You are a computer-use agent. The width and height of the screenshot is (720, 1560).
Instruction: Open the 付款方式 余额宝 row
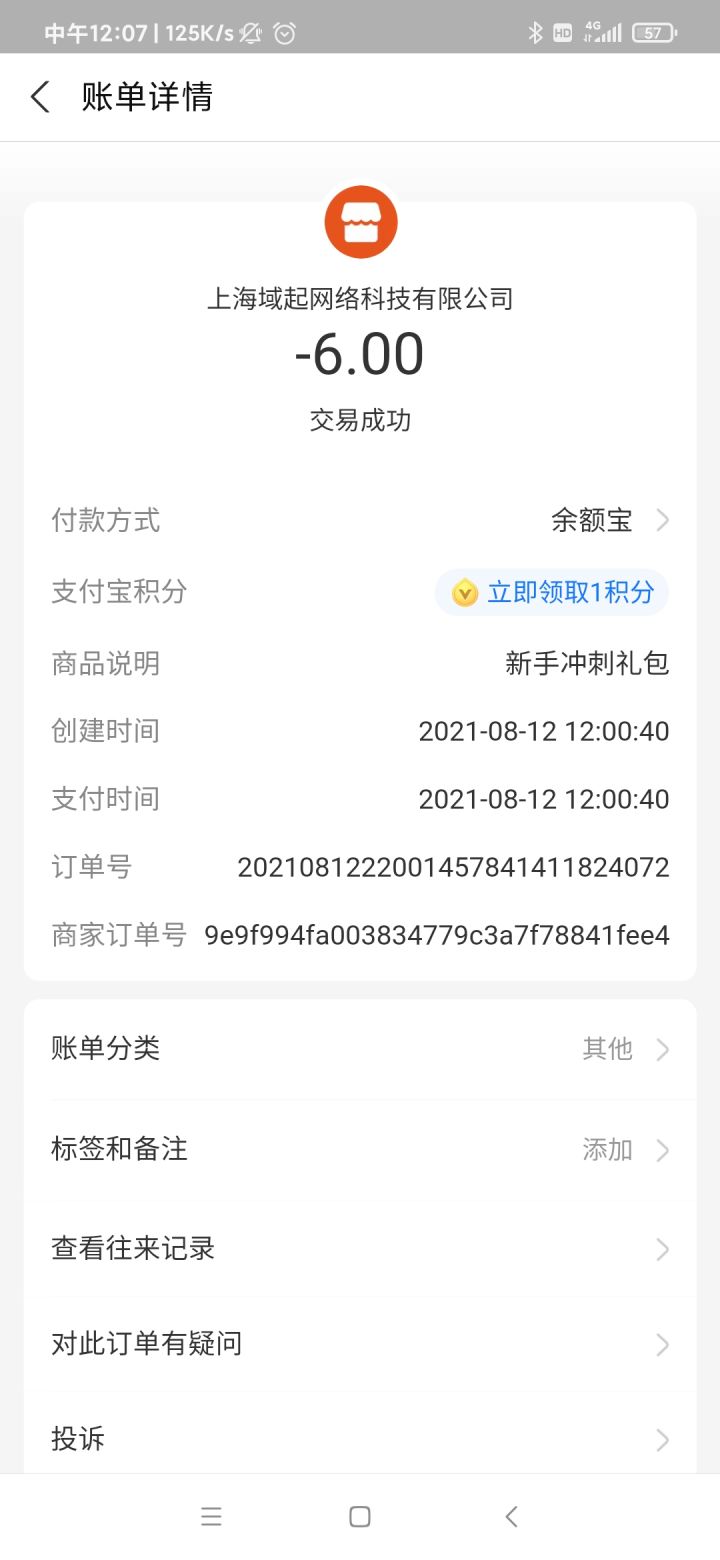tap(360, 521)
